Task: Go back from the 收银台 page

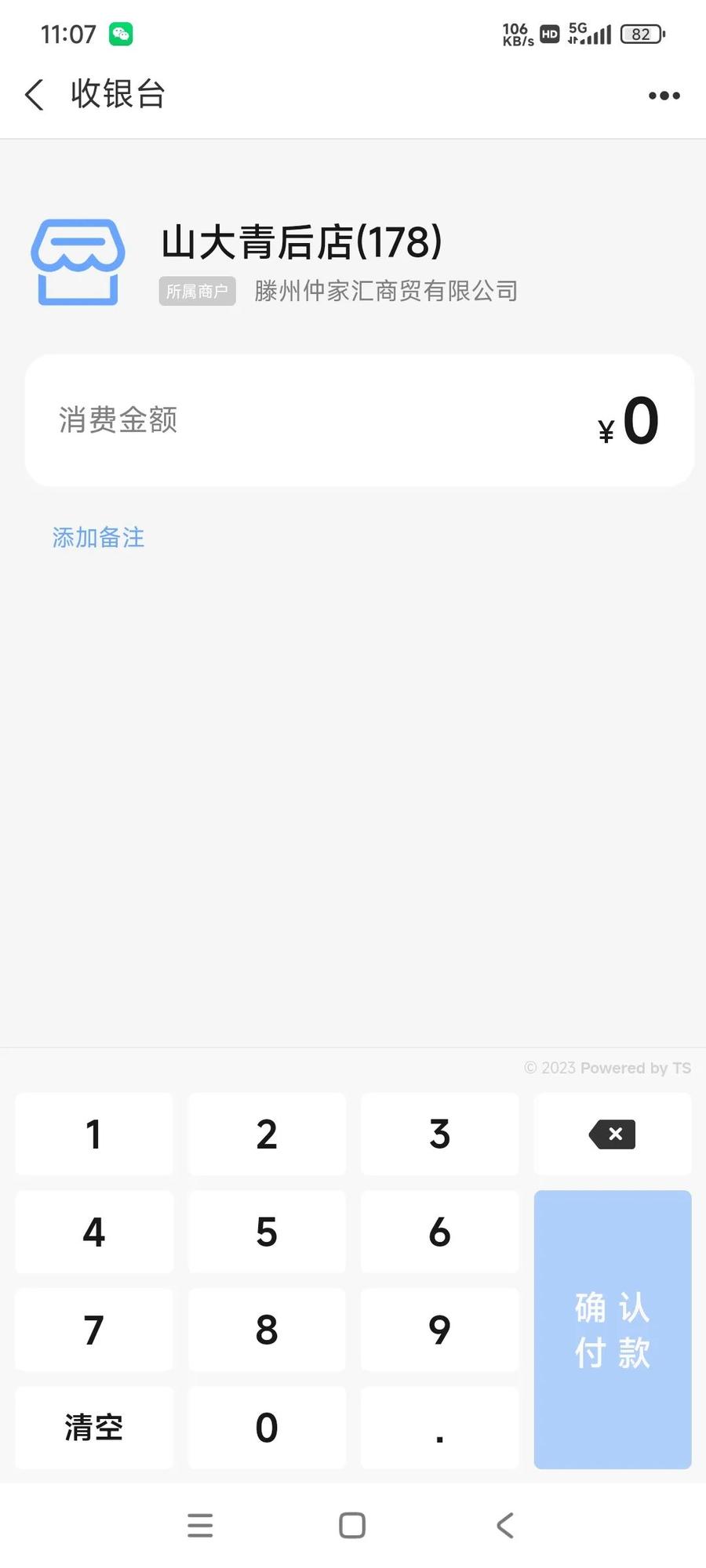Action: coord(35,95)
